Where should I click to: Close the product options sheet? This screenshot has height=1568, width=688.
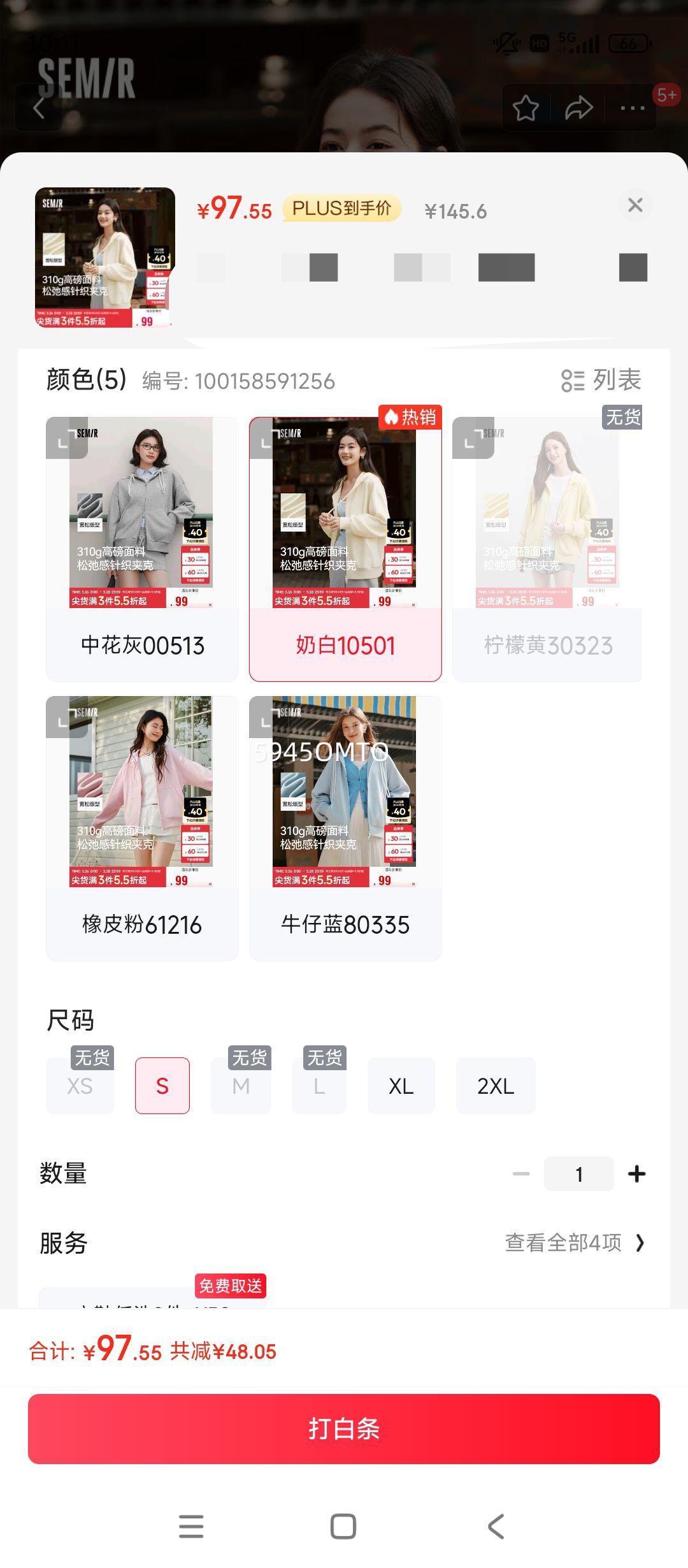pos(635,205)
